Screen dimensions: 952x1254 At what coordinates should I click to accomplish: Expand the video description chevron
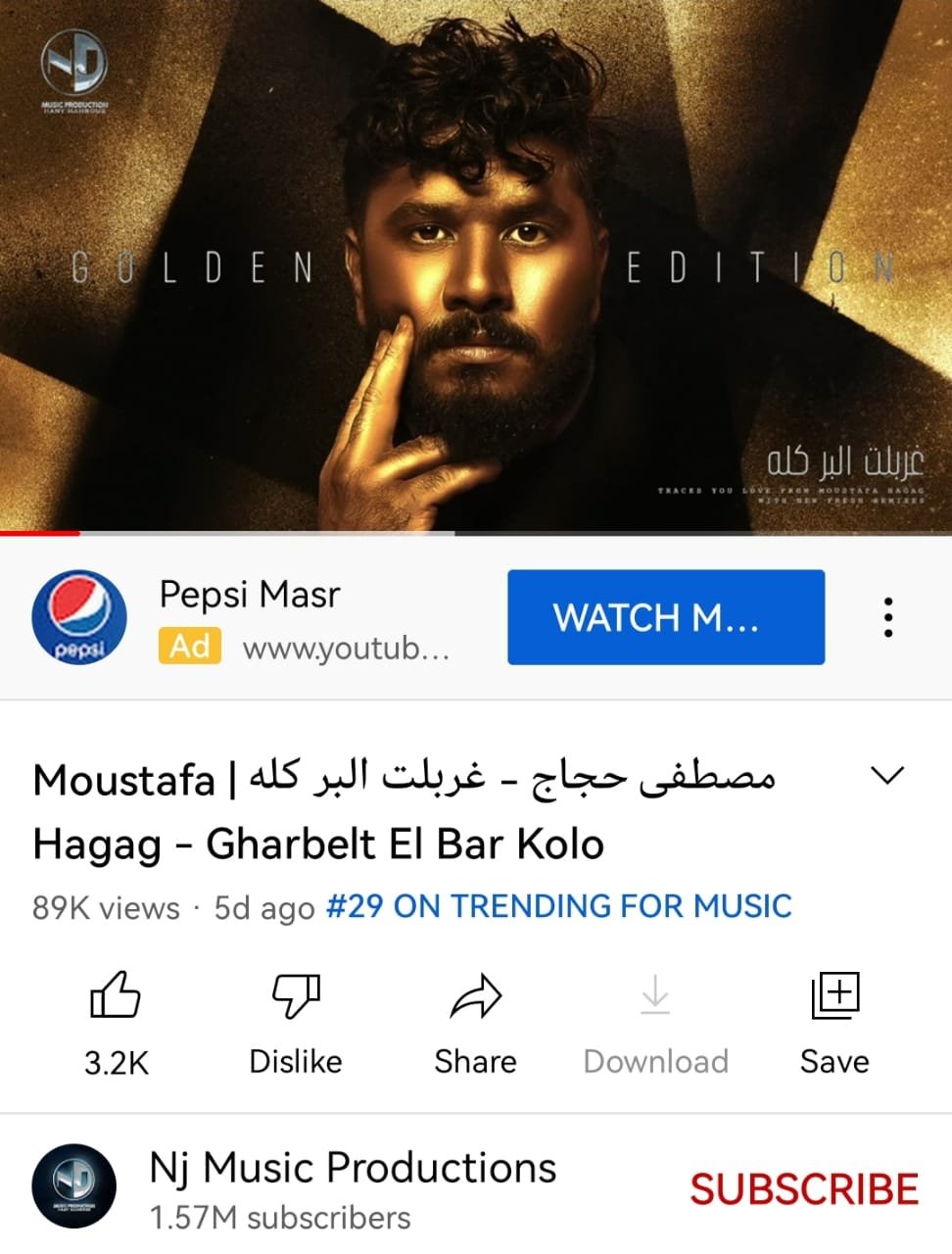pyautogui.click(x=887, y=776)
